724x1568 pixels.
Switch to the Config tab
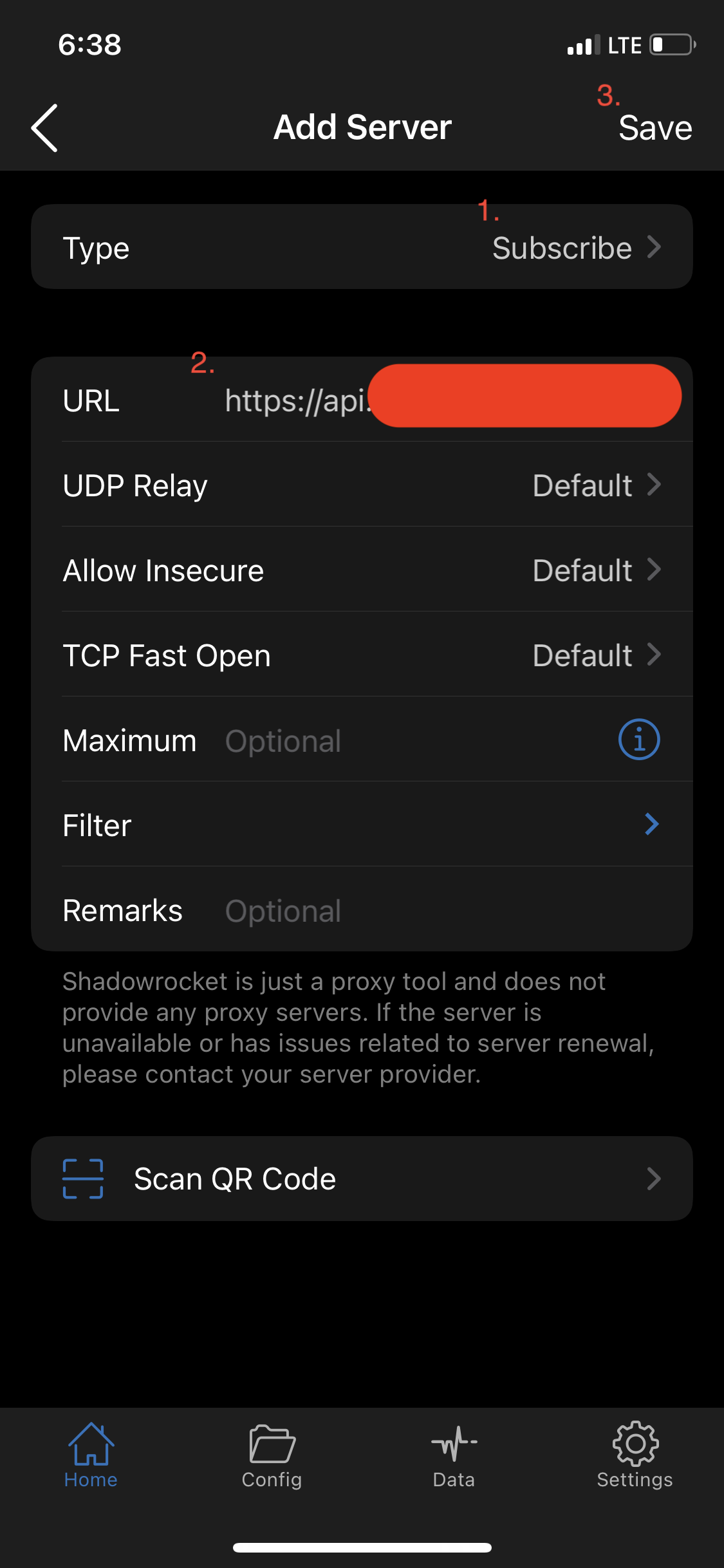(x=272, y=1455)
